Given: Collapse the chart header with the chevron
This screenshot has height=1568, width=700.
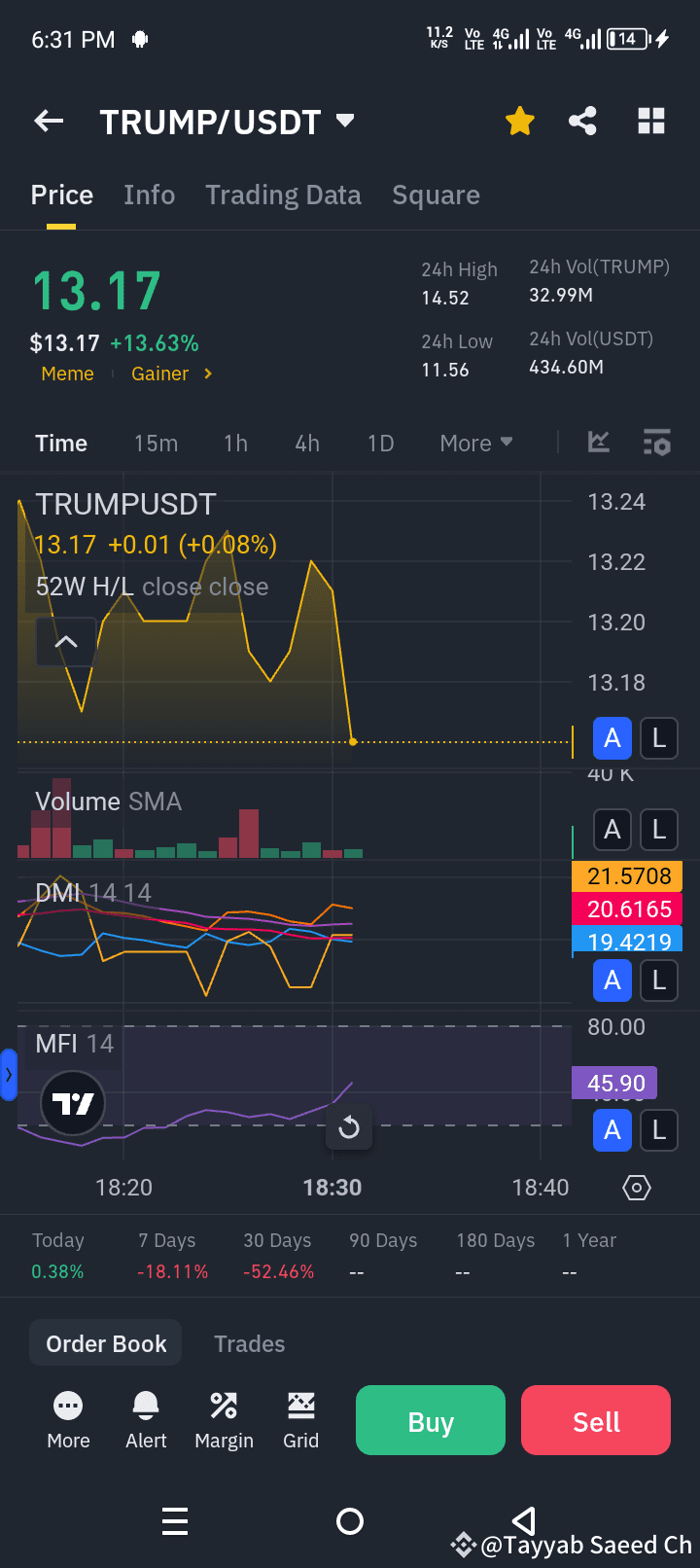Looking at the screenshot, I should tap(66, 641).
